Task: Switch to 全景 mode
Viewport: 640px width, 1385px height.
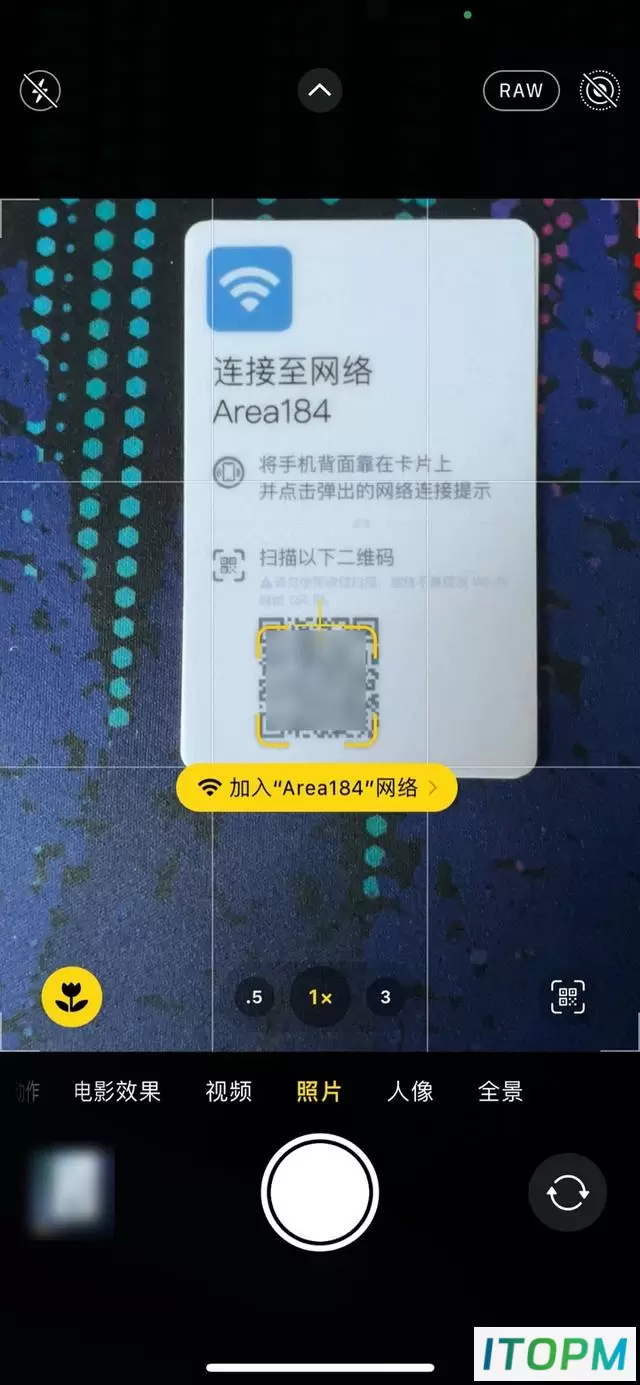Action: [501, 1091]
